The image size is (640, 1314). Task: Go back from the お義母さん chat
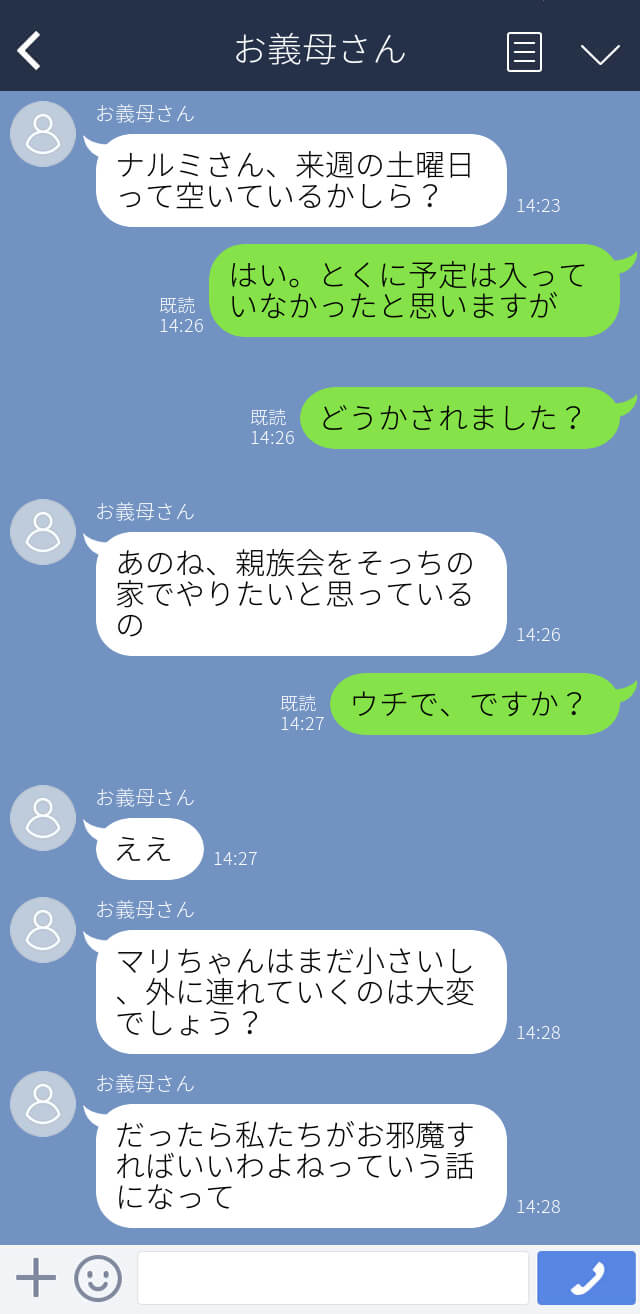[30, 50]
